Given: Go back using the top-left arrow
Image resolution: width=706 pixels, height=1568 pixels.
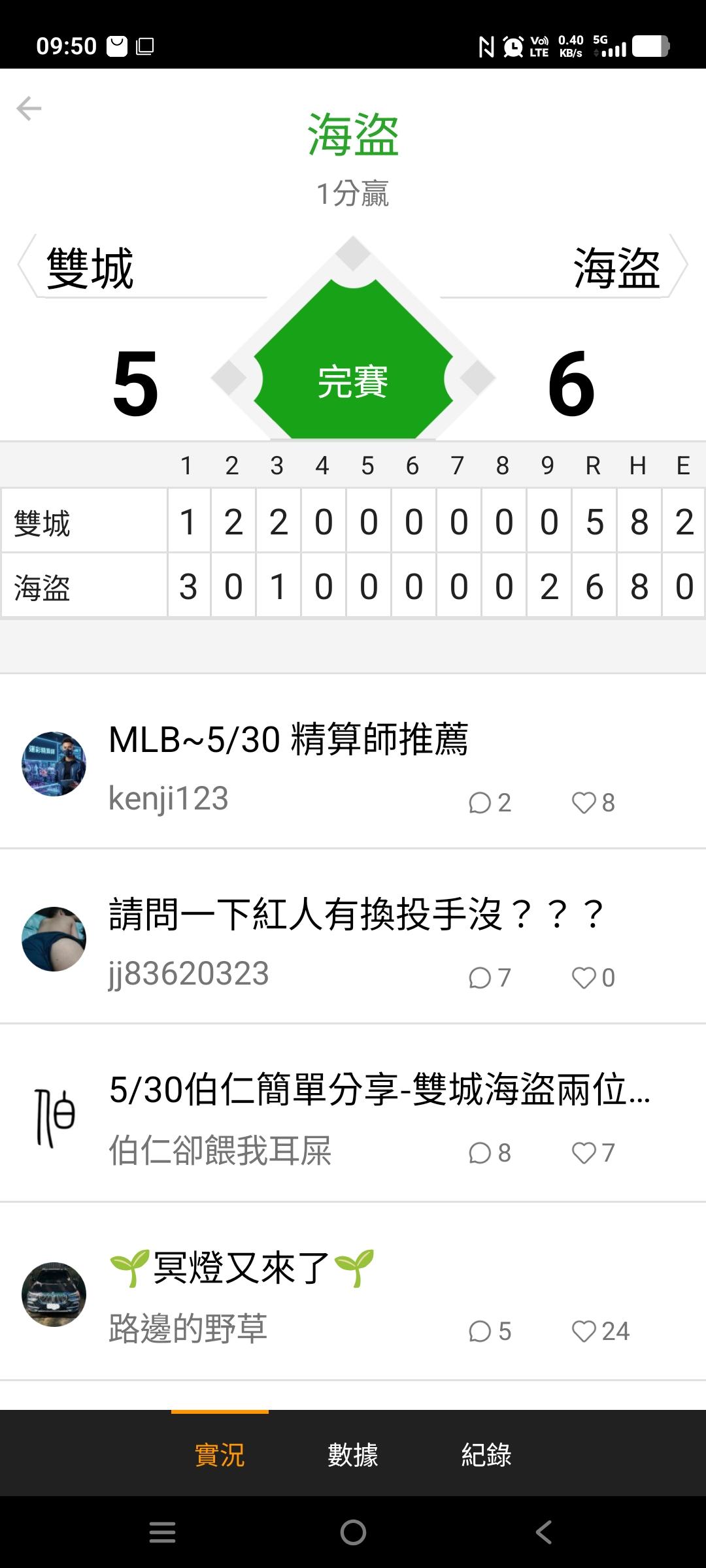Looking at the screenshot, I should tap(29, 108).
